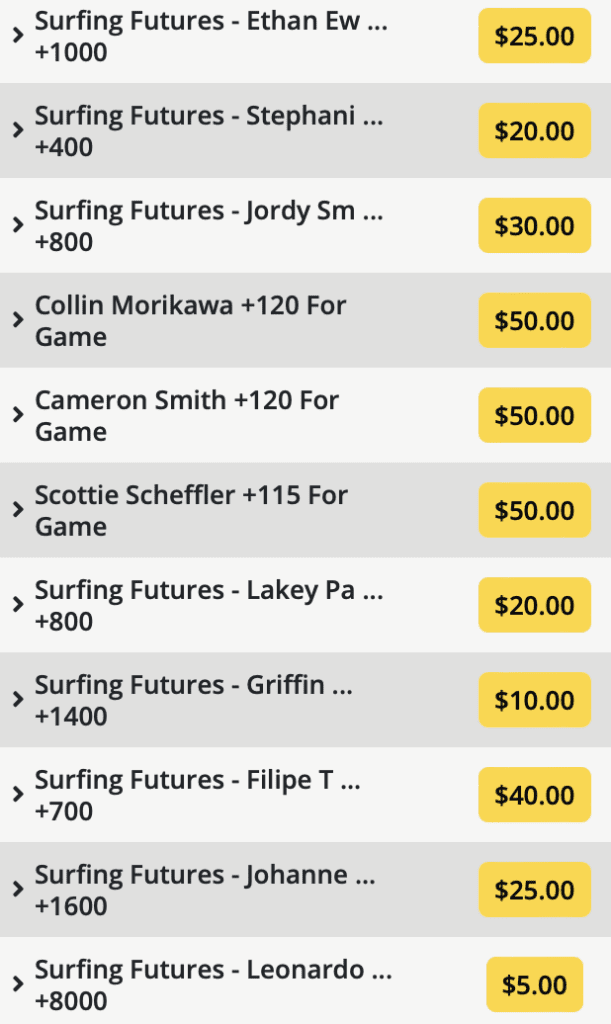Viewport: 611px width, 1024px height.
Task: Tap the $40.00 amount for Filipe T
Action: [535, 794]
